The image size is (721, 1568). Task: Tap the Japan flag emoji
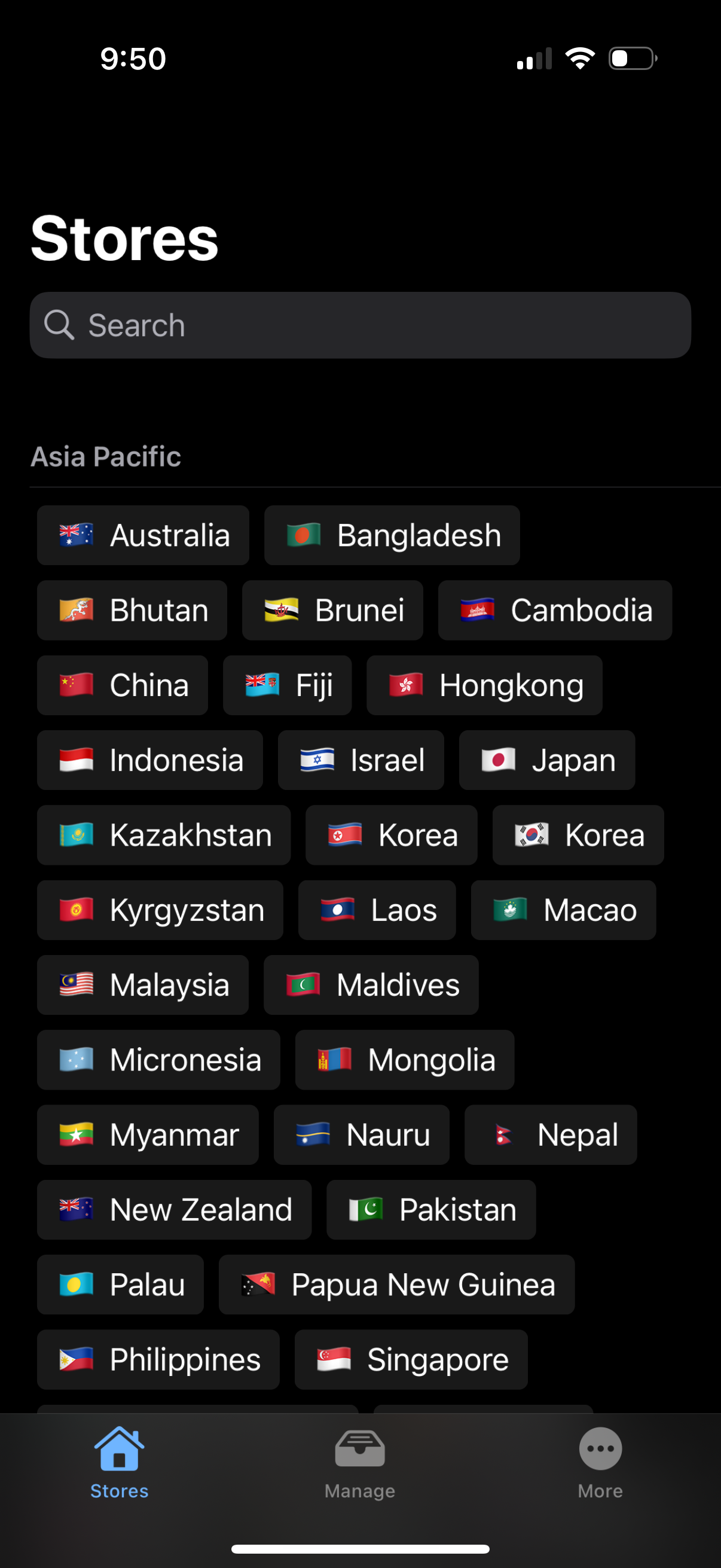(499, 760)
